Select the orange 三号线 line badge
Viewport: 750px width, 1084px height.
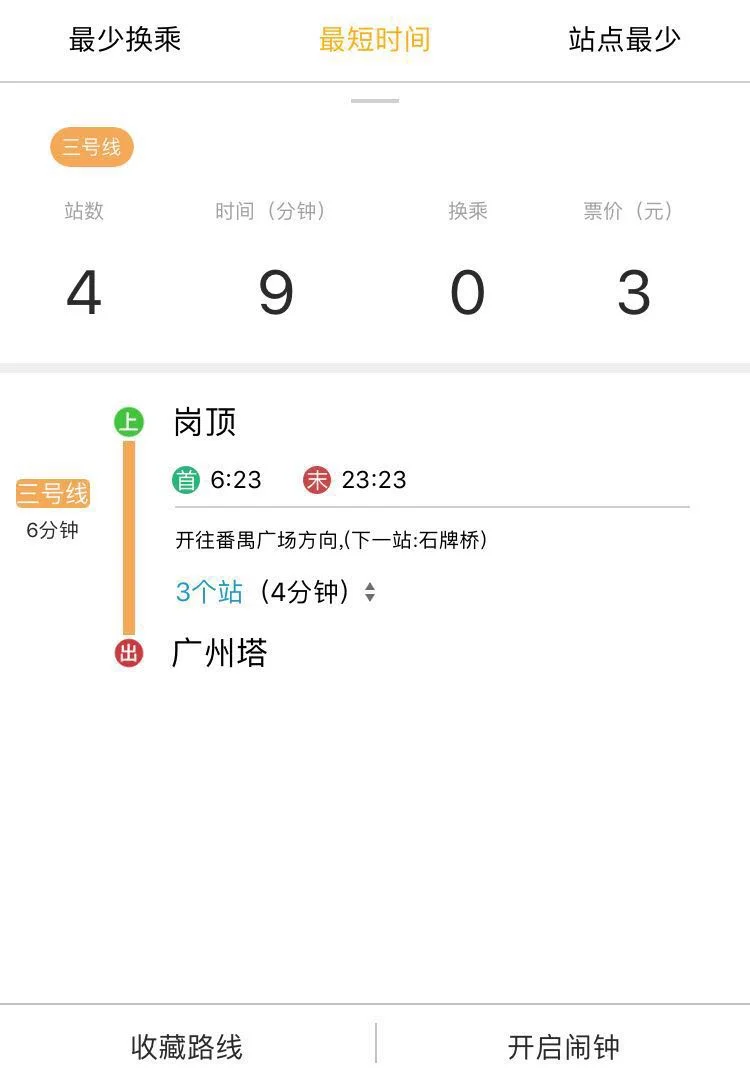(x=90, y=147)
